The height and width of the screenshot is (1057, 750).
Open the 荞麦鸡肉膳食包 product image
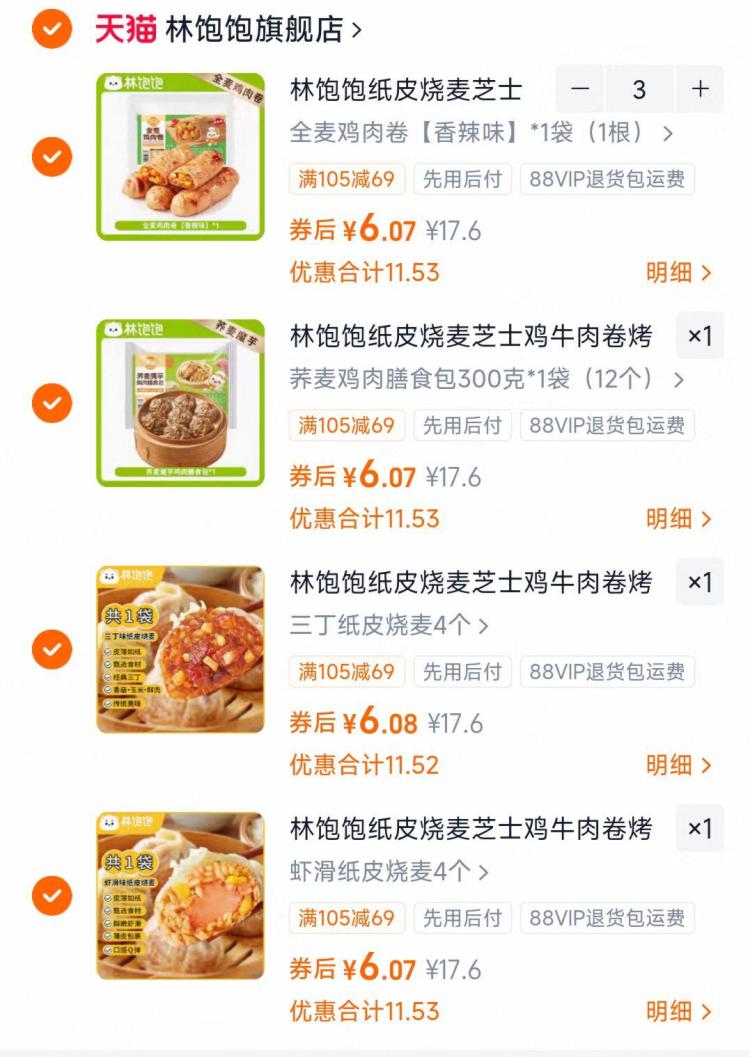[180, 403]
